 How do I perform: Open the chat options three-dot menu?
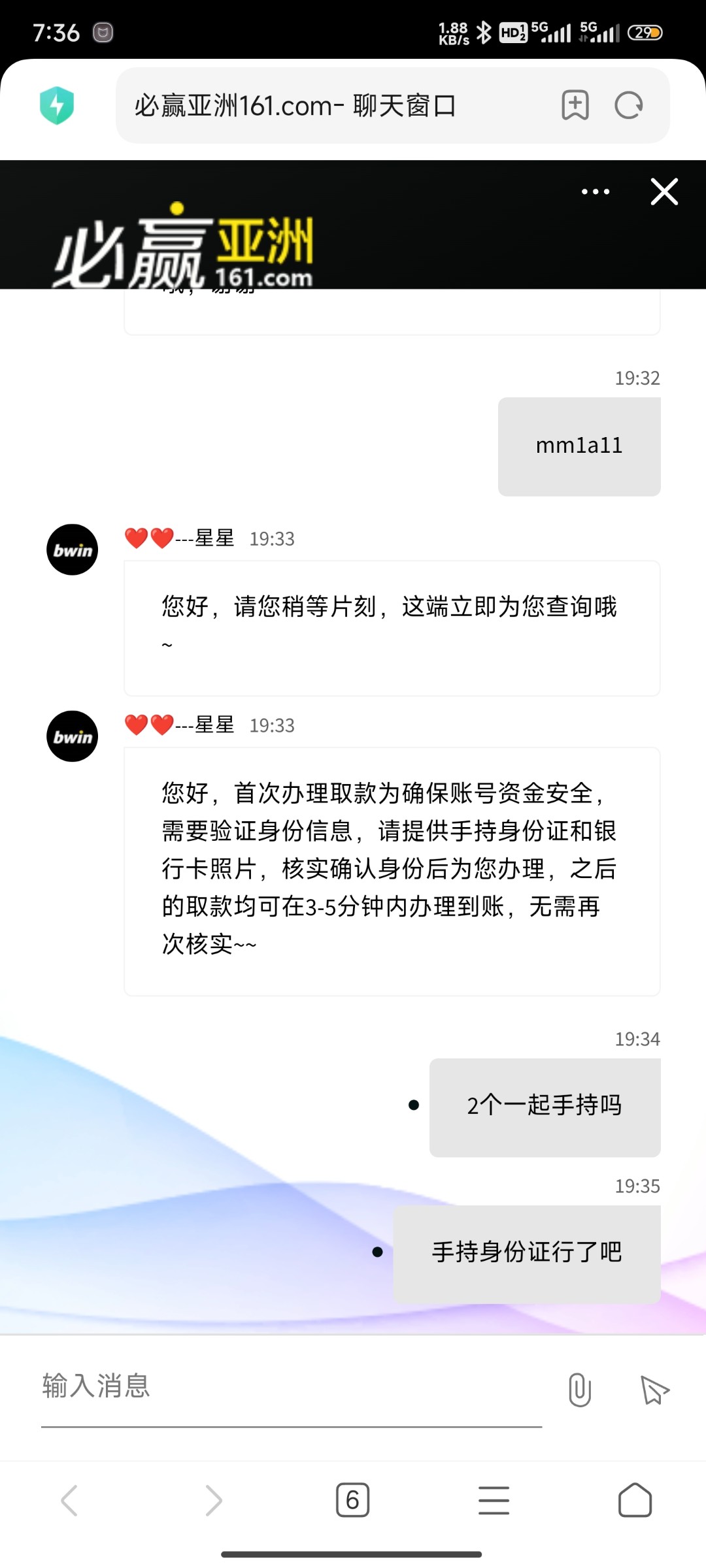pyautogui.click(x=595, y=191)
